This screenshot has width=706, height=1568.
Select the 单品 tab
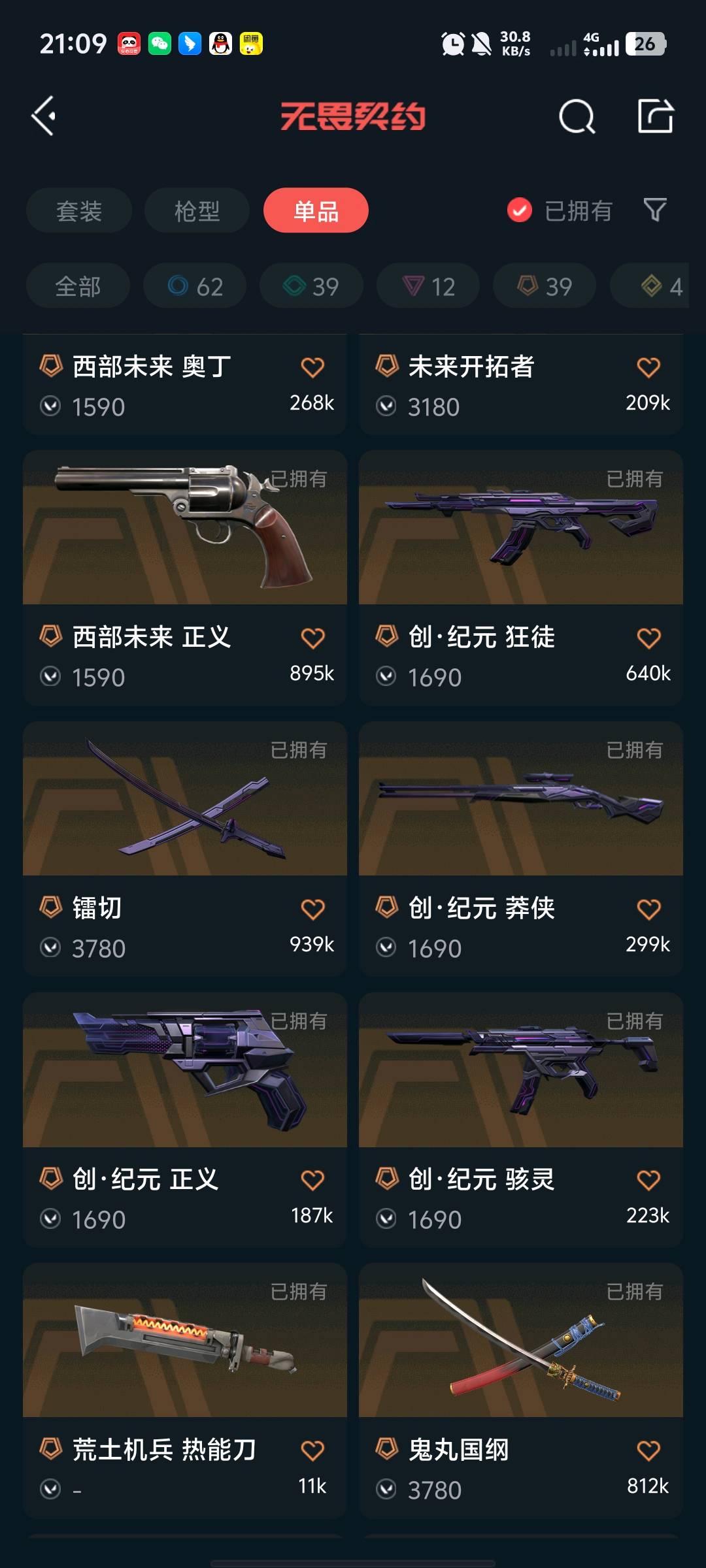tap(316, 210)
